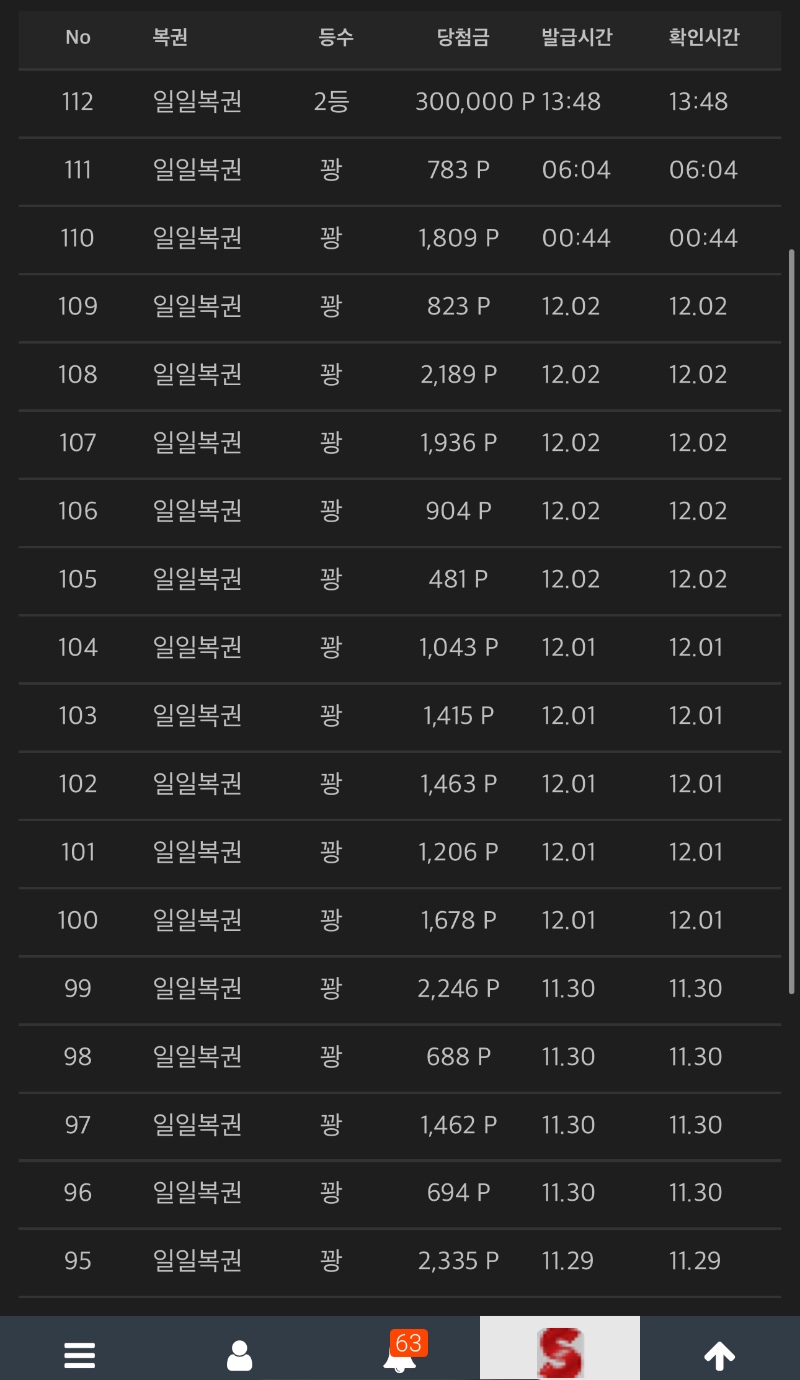The image size is (800, 1380).
Task: Click the 발급시간 column header
Action: 576,38
